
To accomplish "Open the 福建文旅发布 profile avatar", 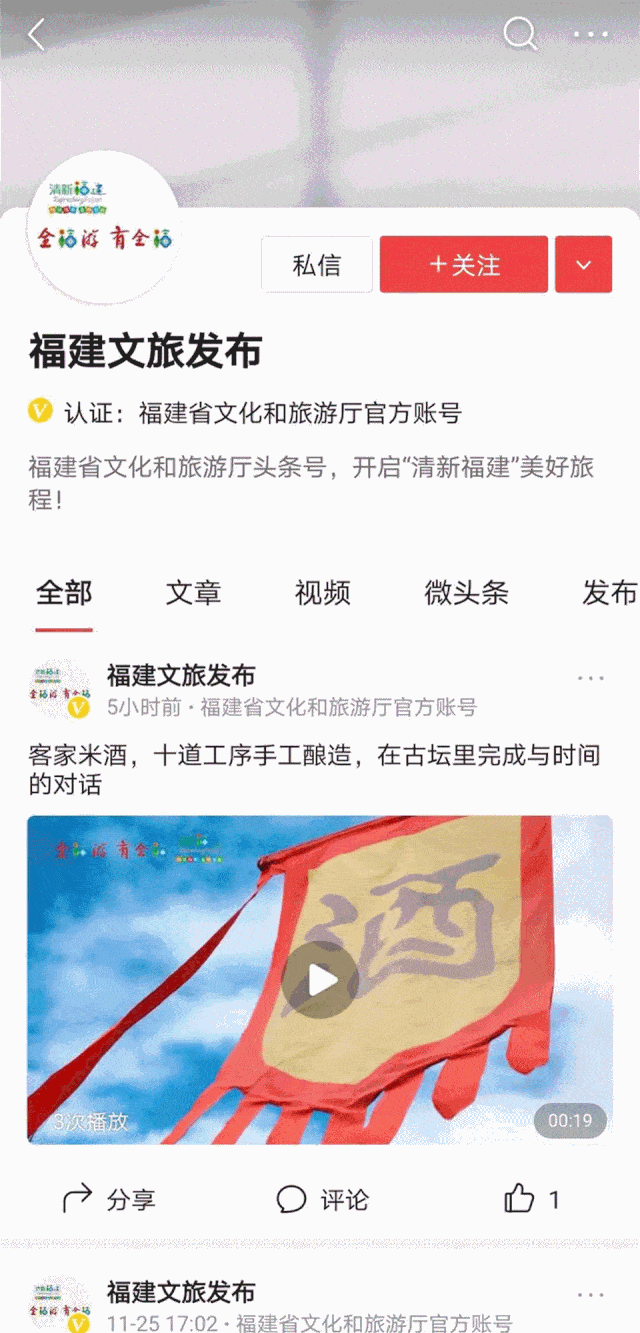I will (x=104, y=228).
